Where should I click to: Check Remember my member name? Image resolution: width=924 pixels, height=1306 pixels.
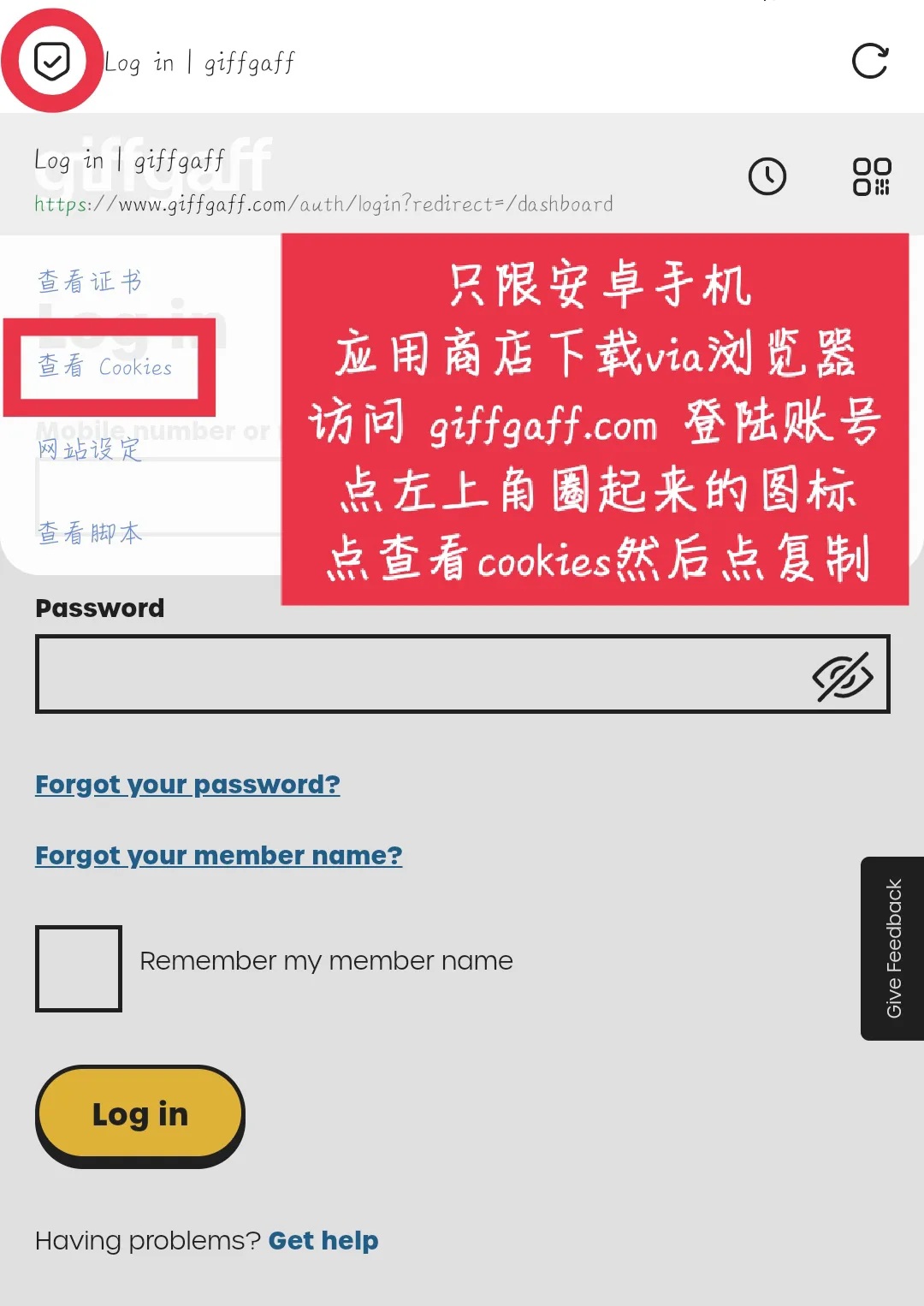(79, 968)
